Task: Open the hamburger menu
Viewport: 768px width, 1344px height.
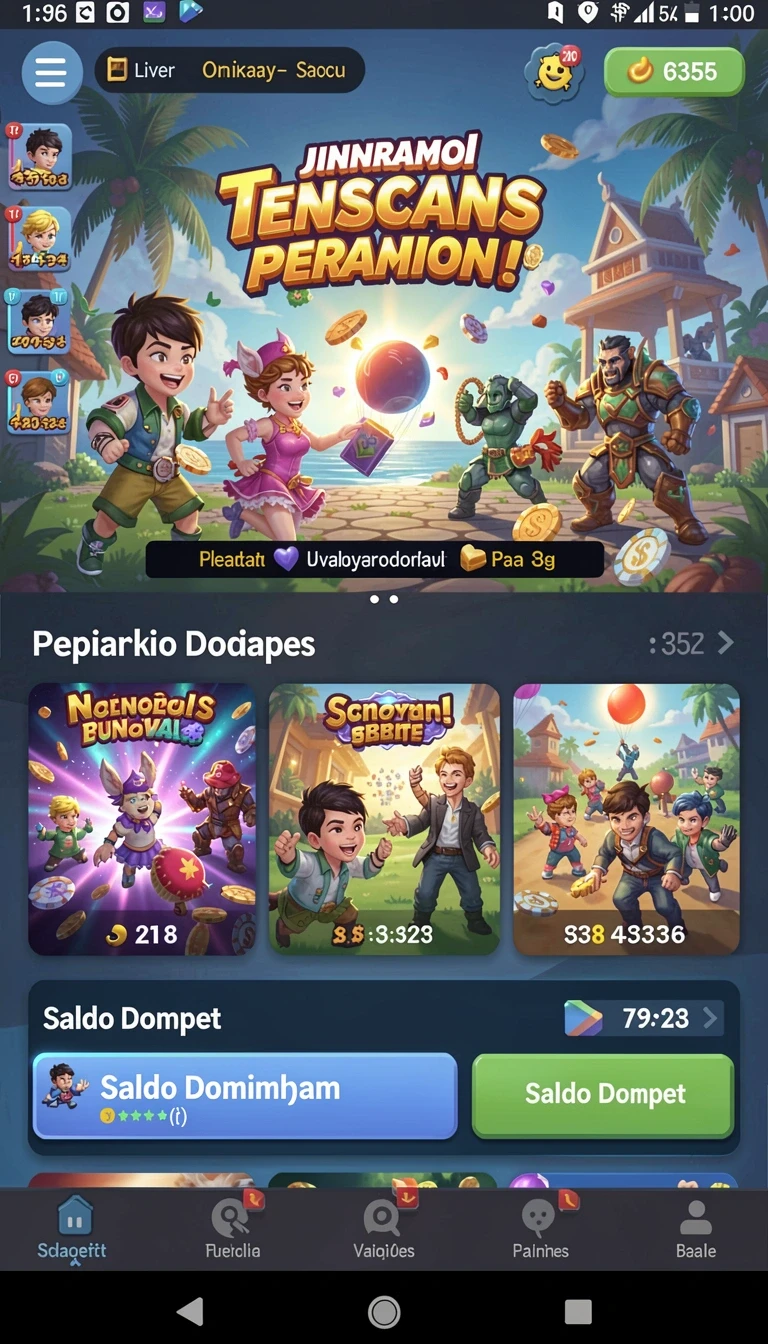Action: click(52, 72)
